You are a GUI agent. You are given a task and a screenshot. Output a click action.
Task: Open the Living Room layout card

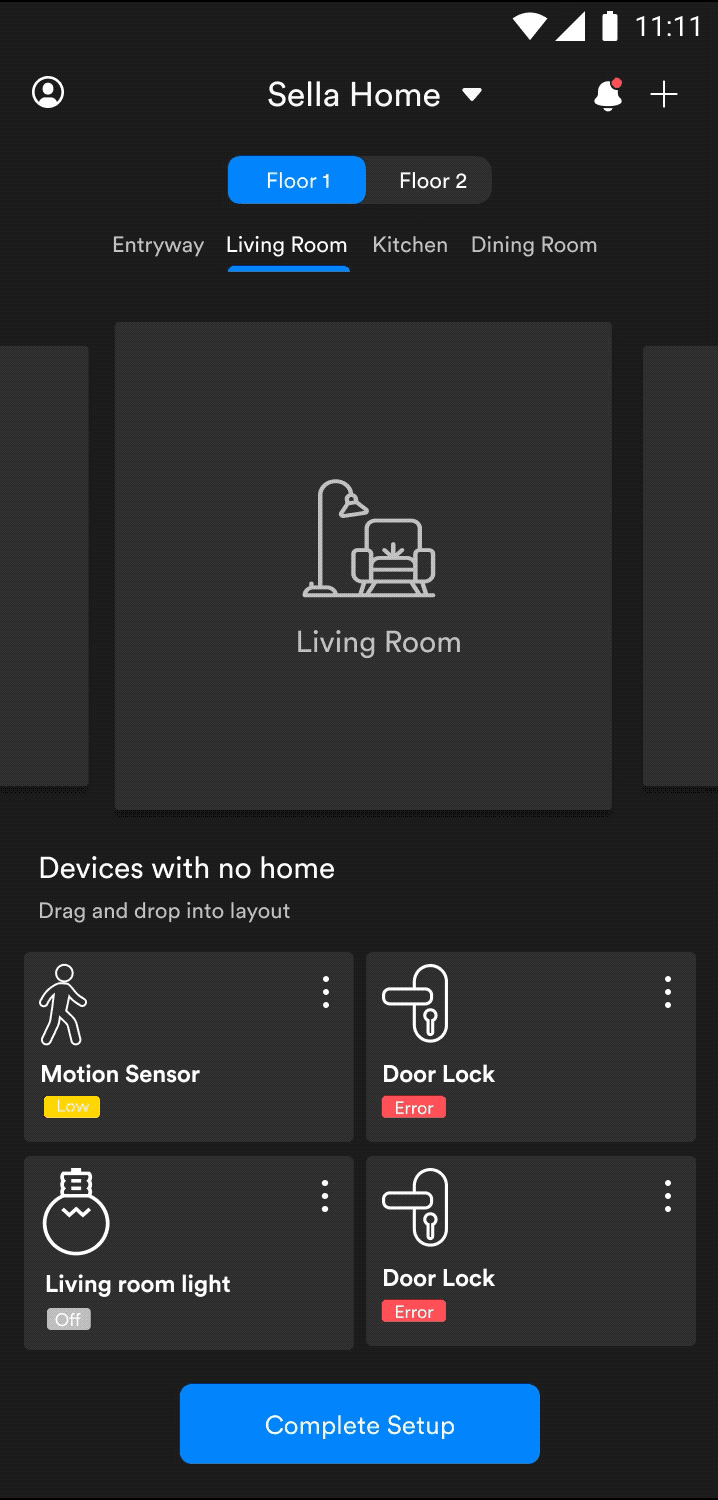coord(363,565)
